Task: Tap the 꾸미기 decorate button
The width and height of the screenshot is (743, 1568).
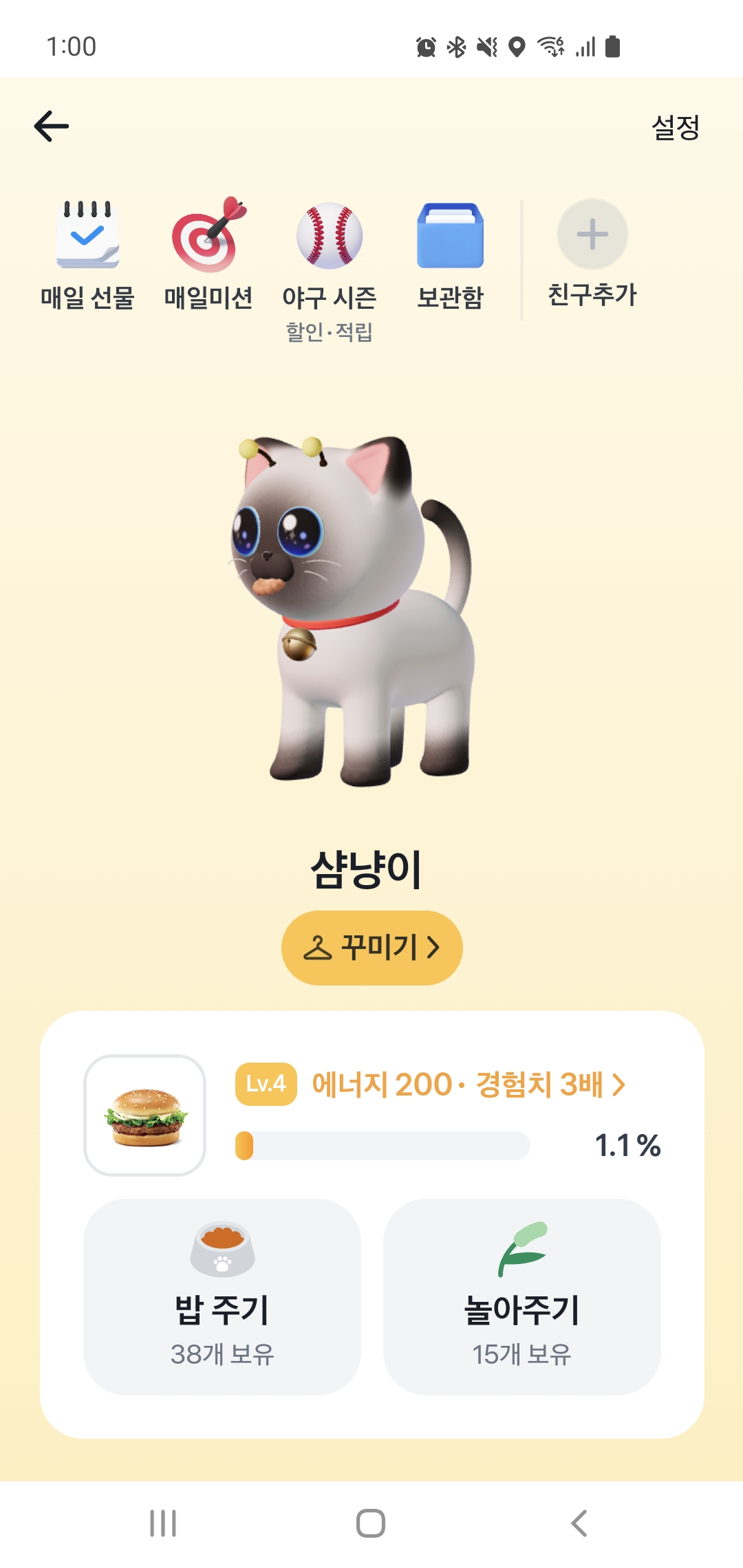Action: point(371,948)
